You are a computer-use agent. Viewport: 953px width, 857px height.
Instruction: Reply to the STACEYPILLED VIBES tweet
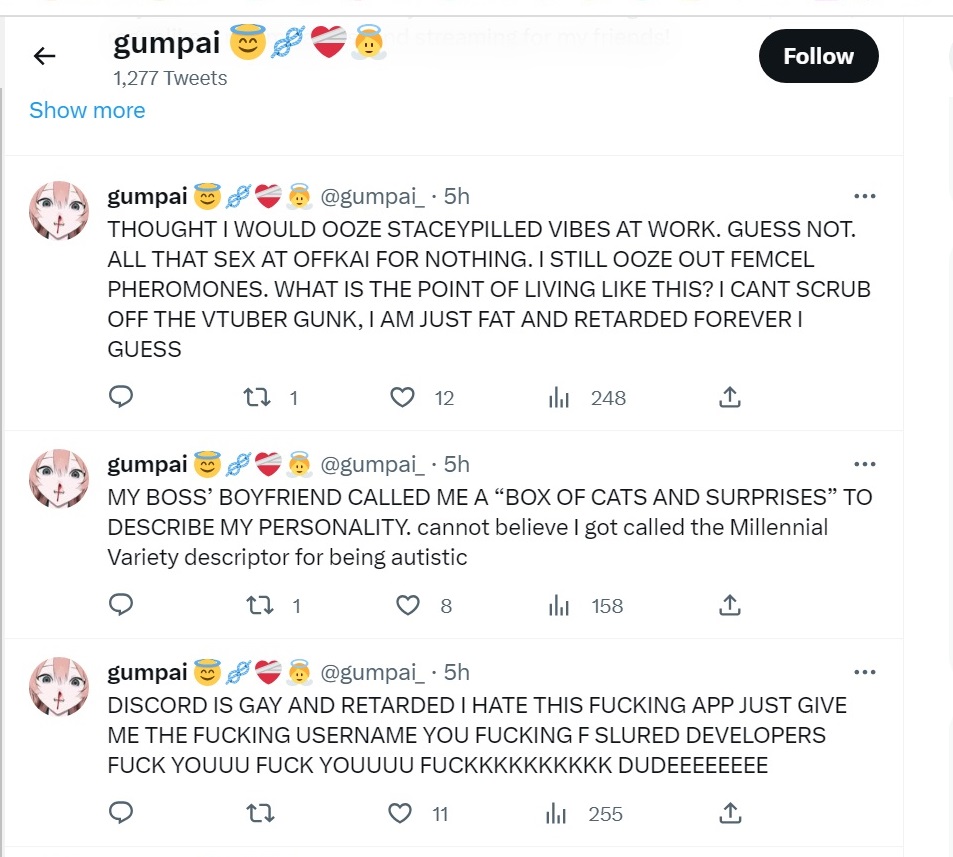[121, 398]
